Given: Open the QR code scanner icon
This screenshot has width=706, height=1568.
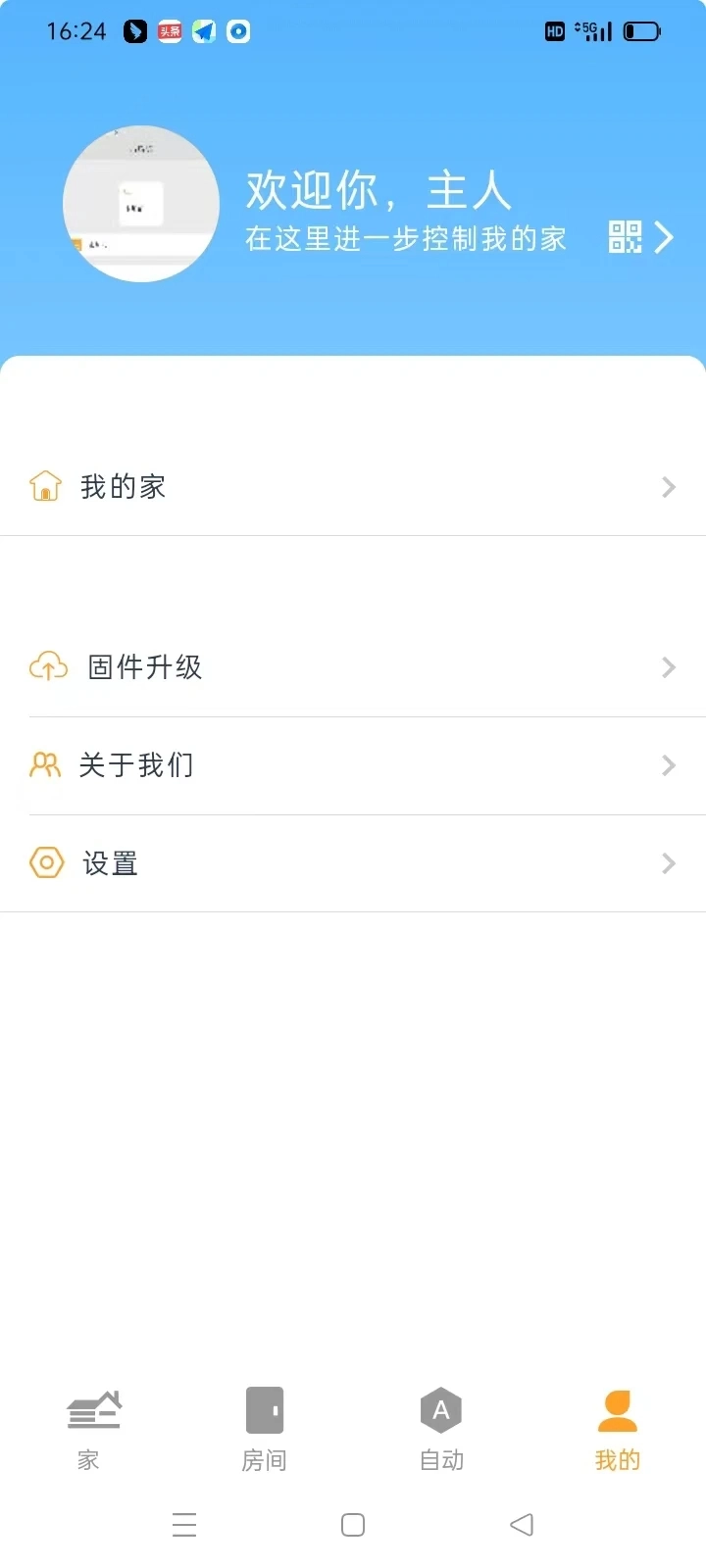Looking at the screenshot, I should pos(626,235).
